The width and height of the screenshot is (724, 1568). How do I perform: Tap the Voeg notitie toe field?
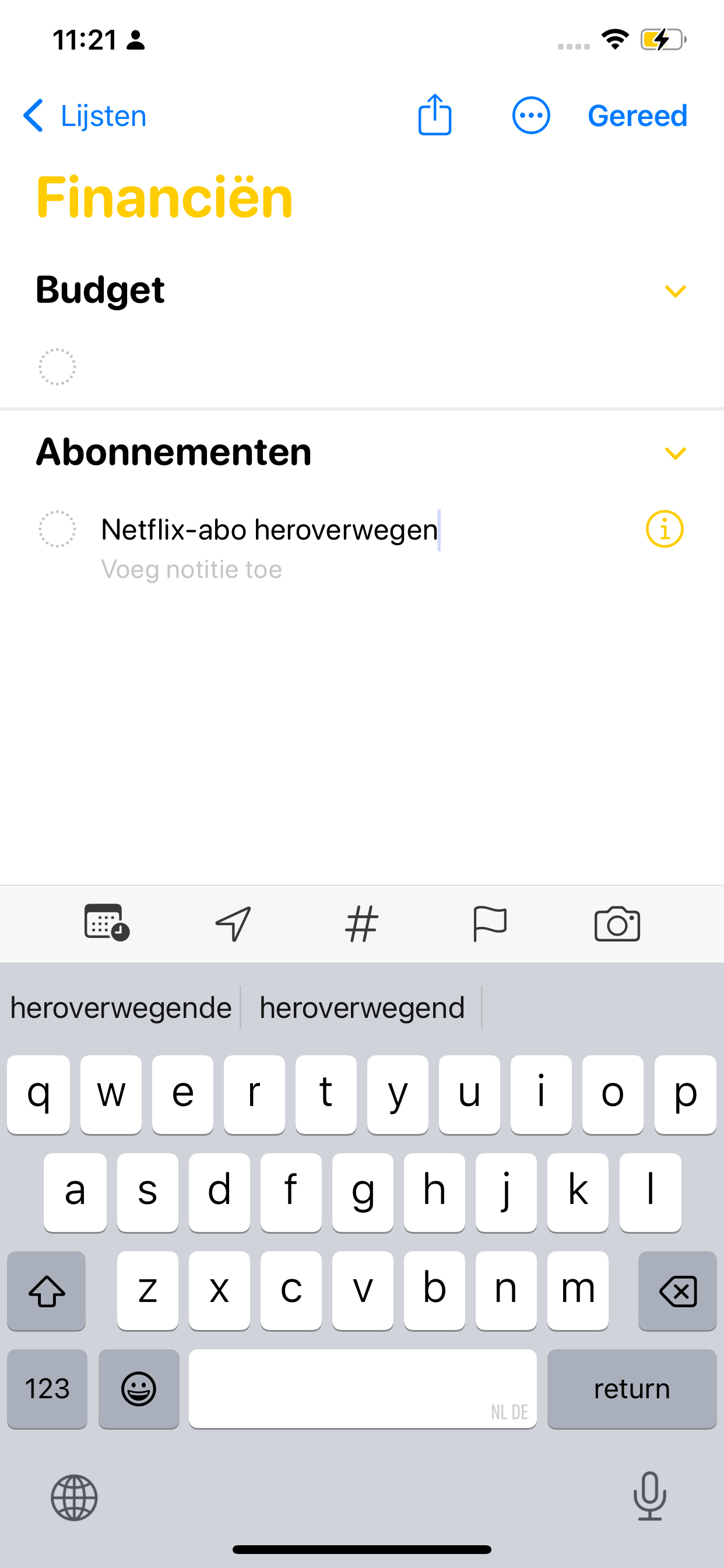pos(192,569)
